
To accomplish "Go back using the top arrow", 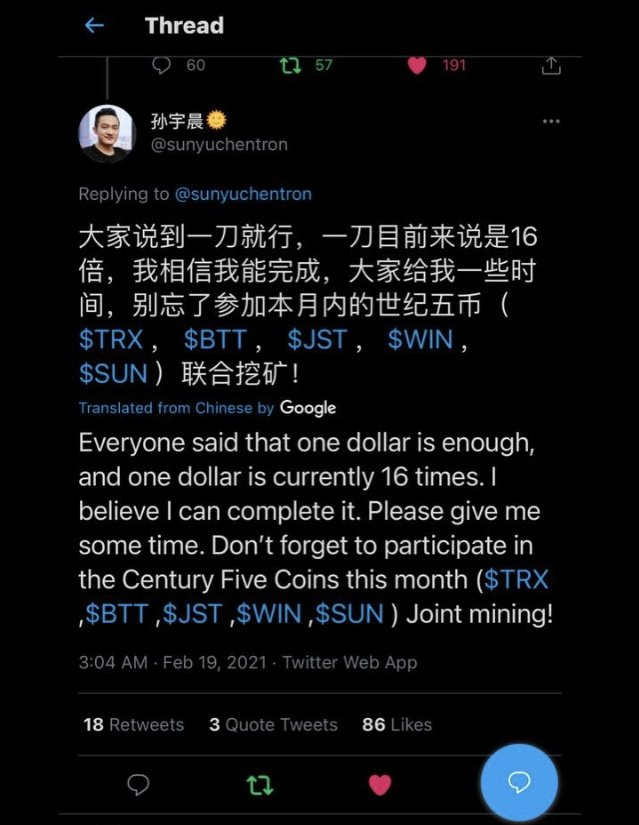I will tap(94, 26).
